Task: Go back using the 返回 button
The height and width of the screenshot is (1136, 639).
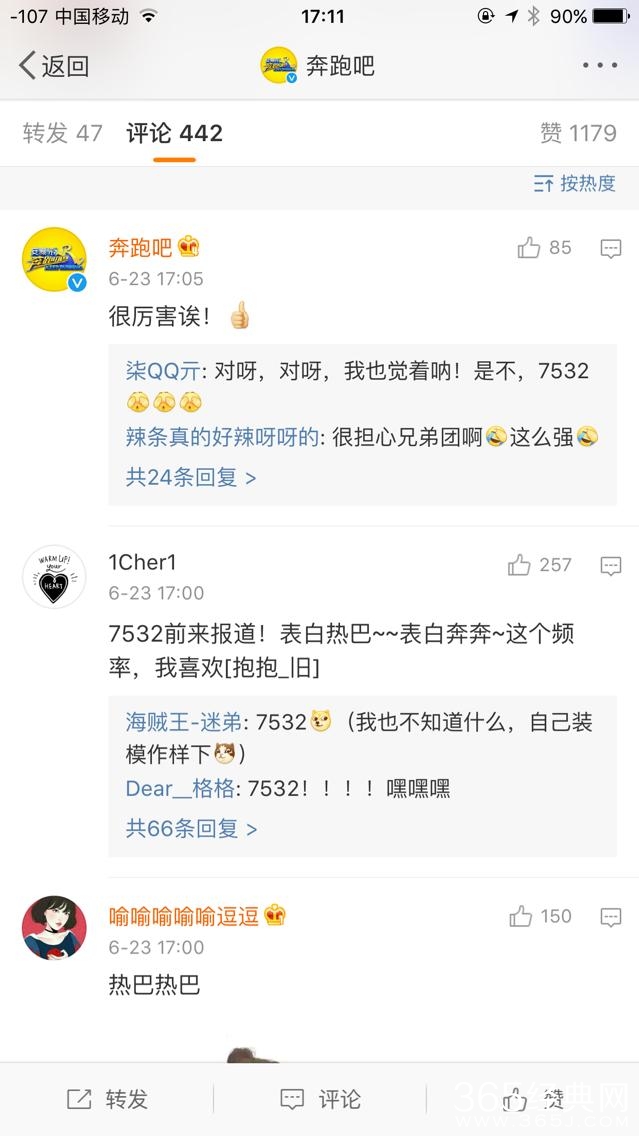Action: pyautogui.click(x=54, y=66)
